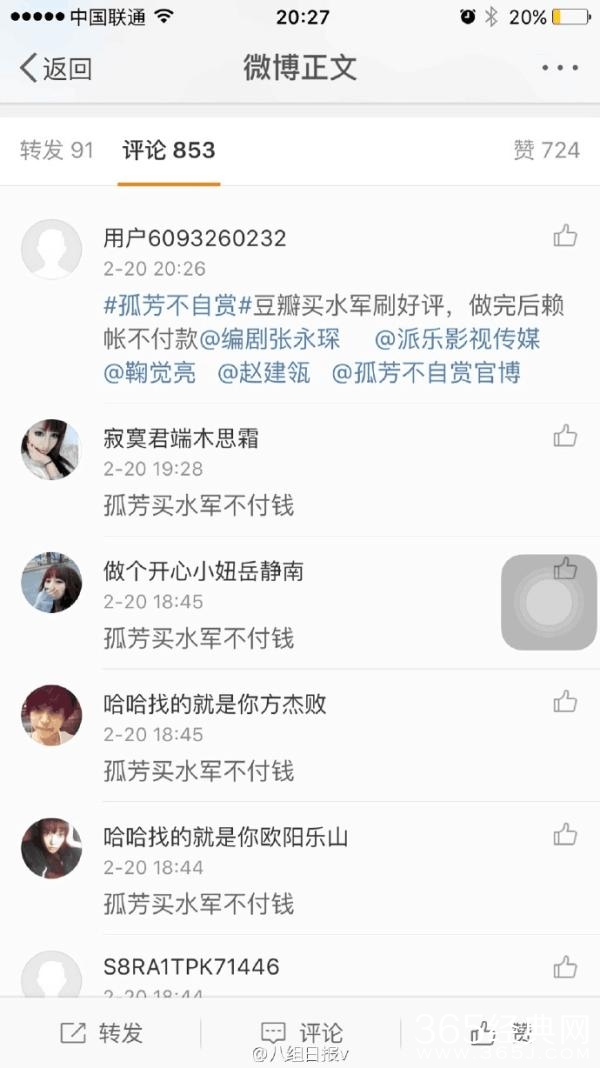View the @孤芳不自赏官博 profile
The width and height of the screenshot is (600, 1068).
pos(426,374)
